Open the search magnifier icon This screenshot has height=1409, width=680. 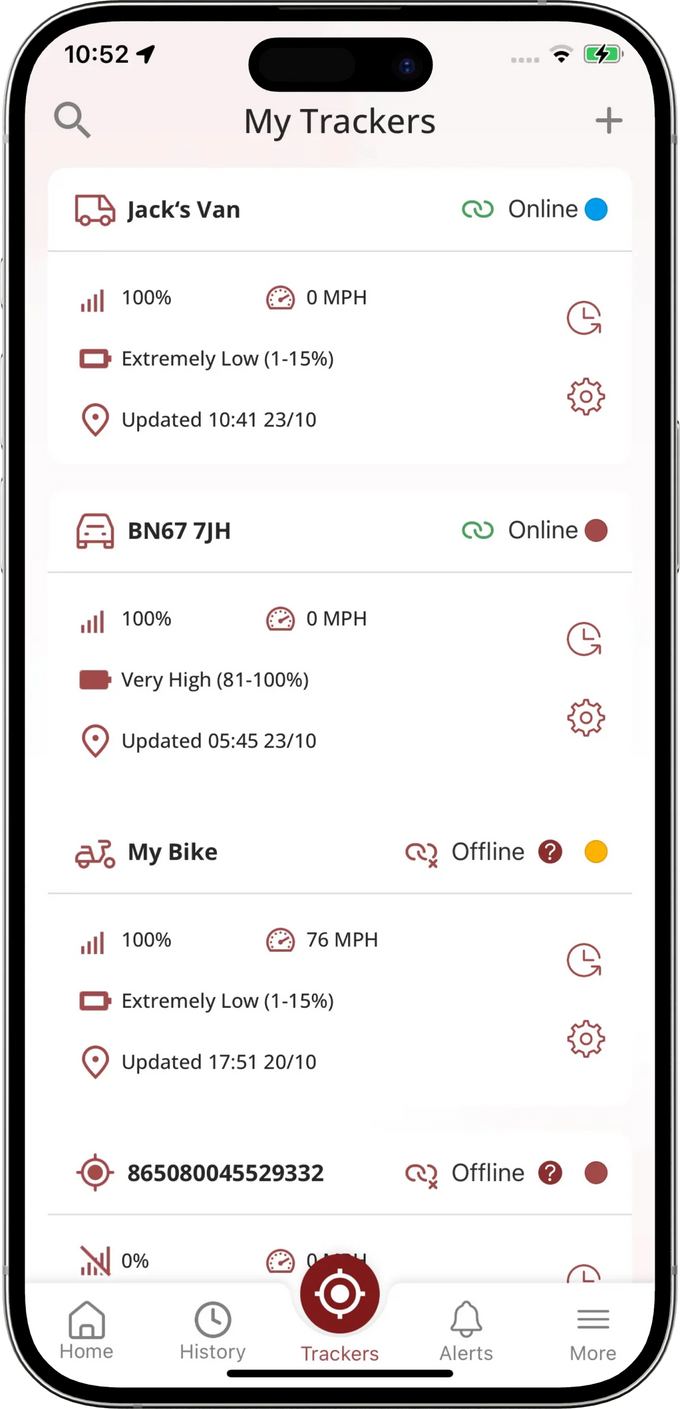click(72, 121)
